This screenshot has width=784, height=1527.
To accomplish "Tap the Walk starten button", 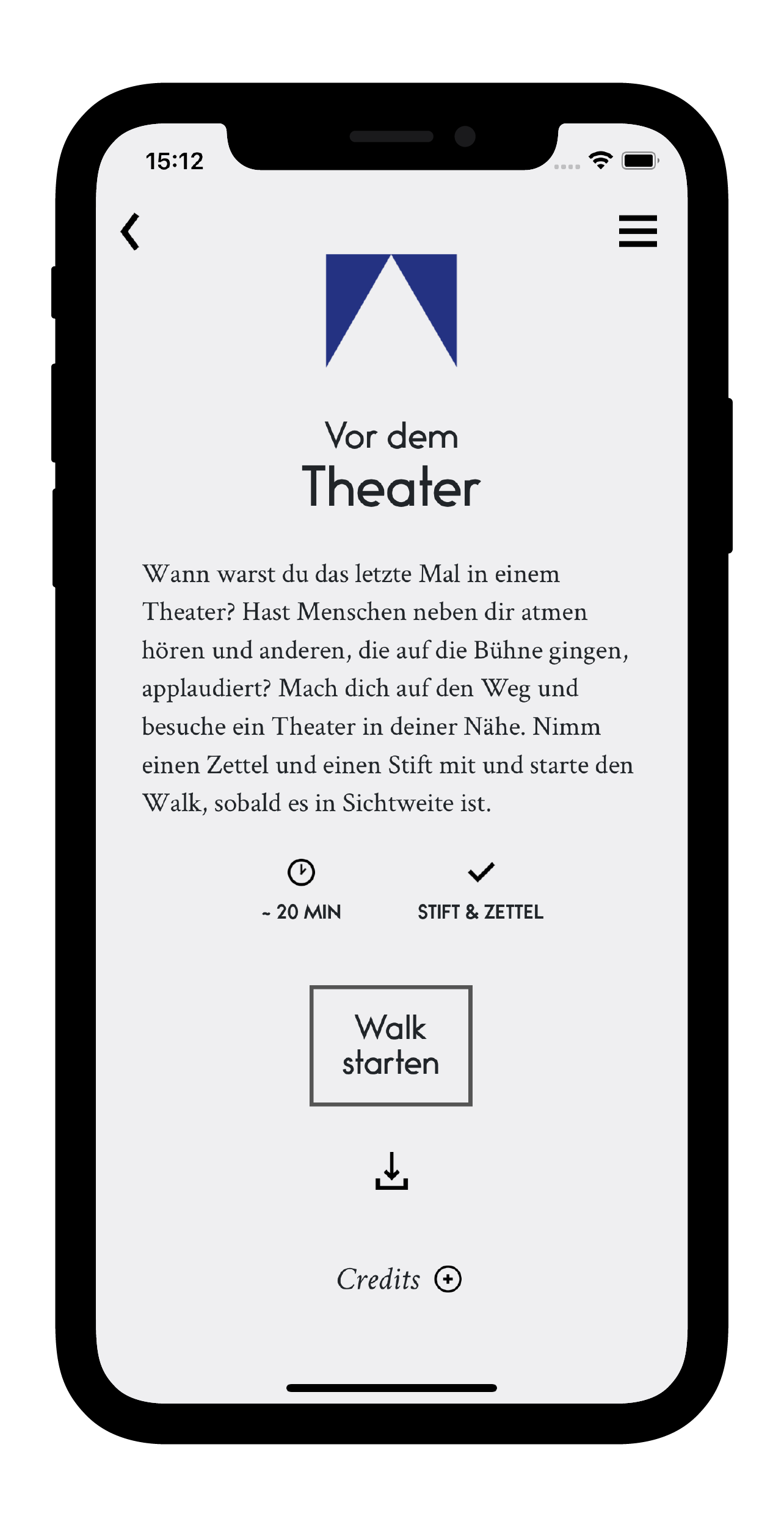I will [391, 1045].
